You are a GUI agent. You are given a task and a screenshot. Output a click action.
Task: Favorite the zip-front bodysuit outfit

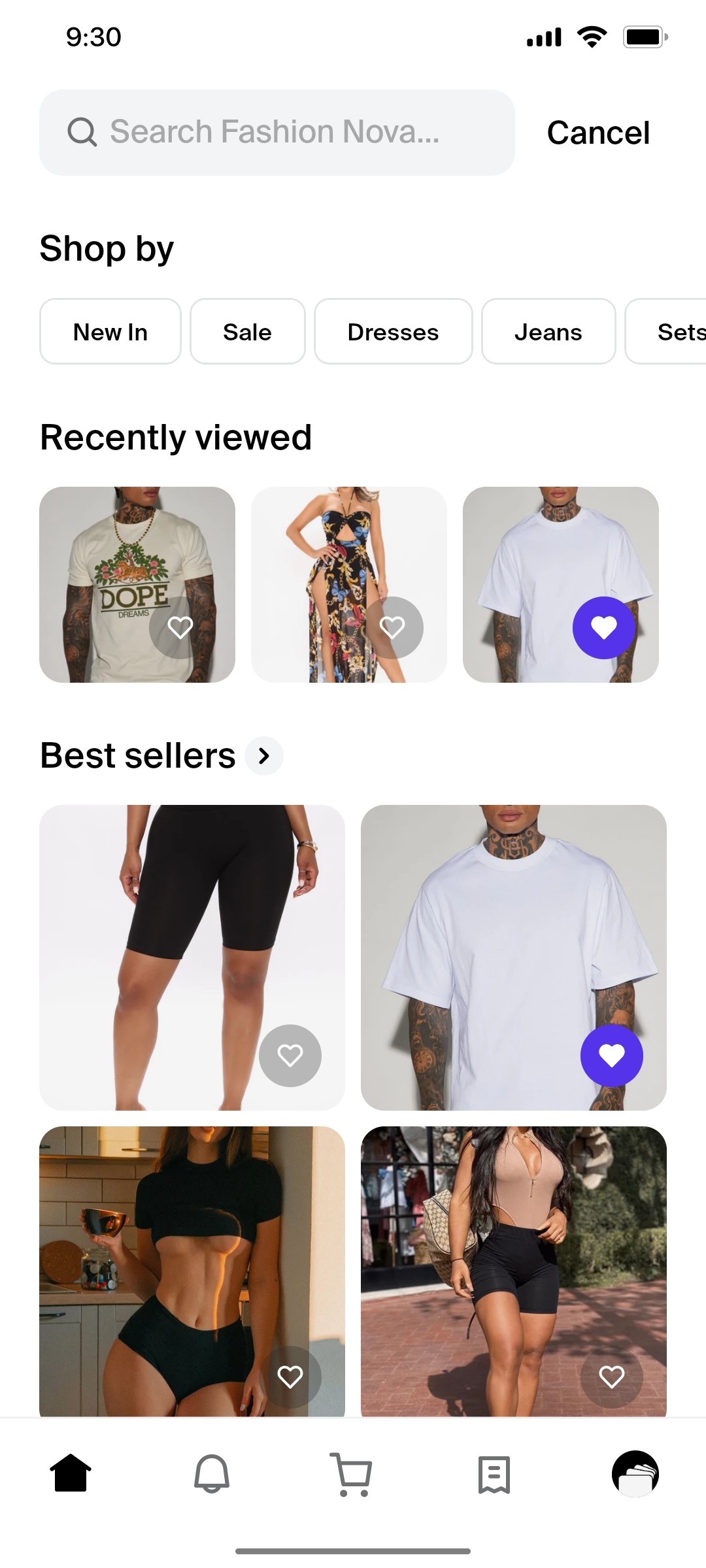tap(612, 1377)
